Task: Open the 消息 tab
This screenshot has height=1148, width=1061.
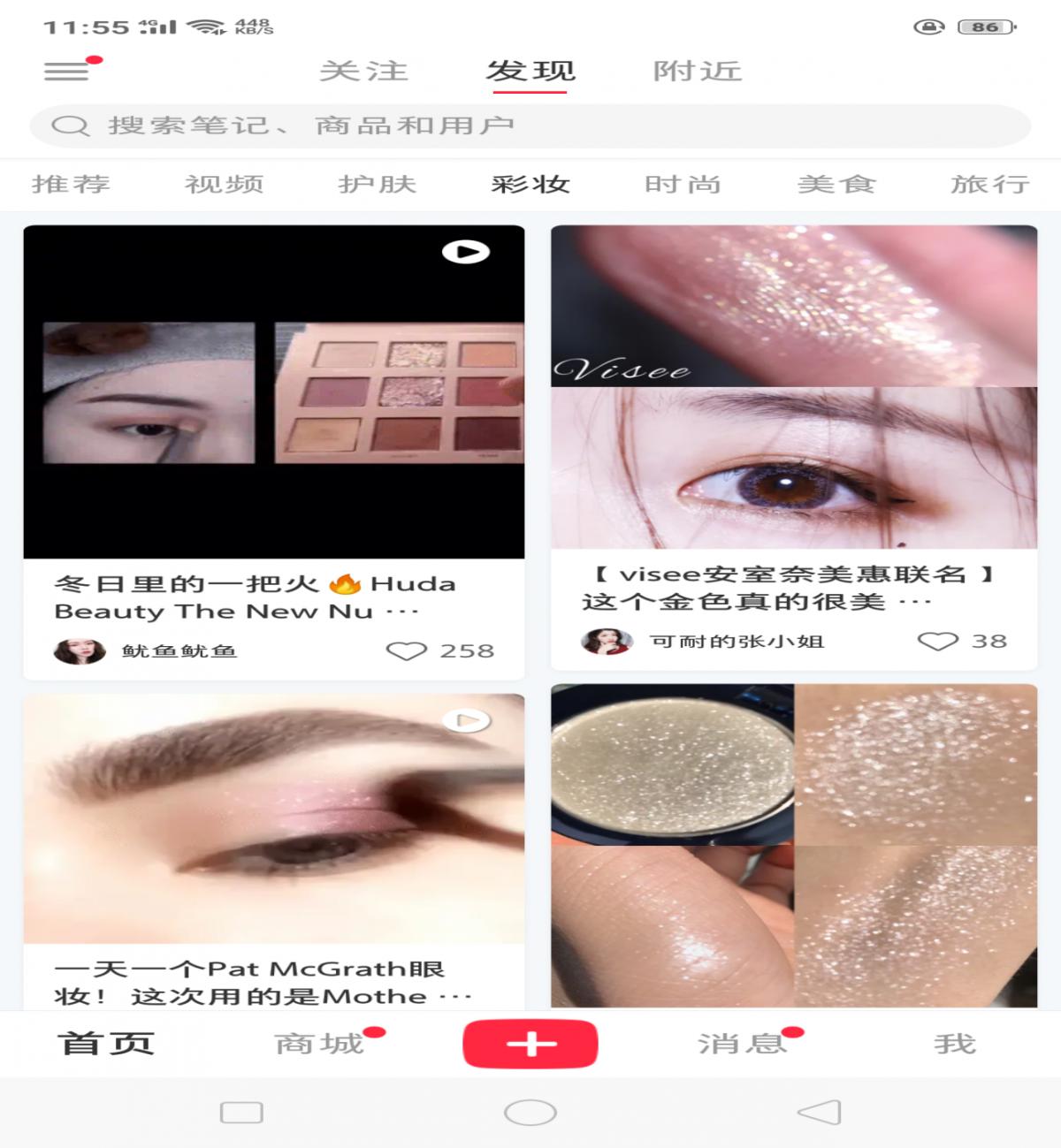Action: coord(741,1044)
